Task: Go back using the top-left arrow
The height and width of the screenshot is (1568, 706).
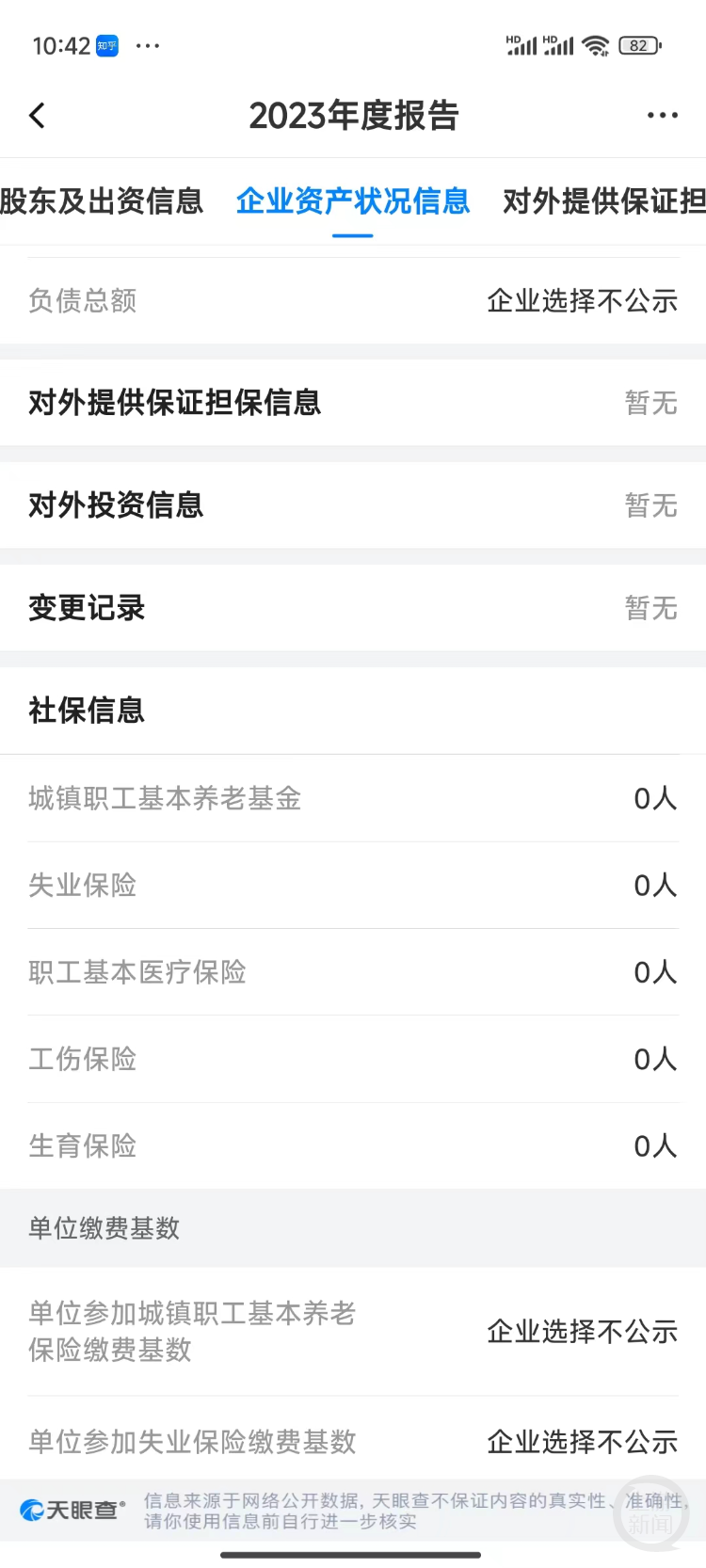Action: pyautogui.click(x=38, y=116)
